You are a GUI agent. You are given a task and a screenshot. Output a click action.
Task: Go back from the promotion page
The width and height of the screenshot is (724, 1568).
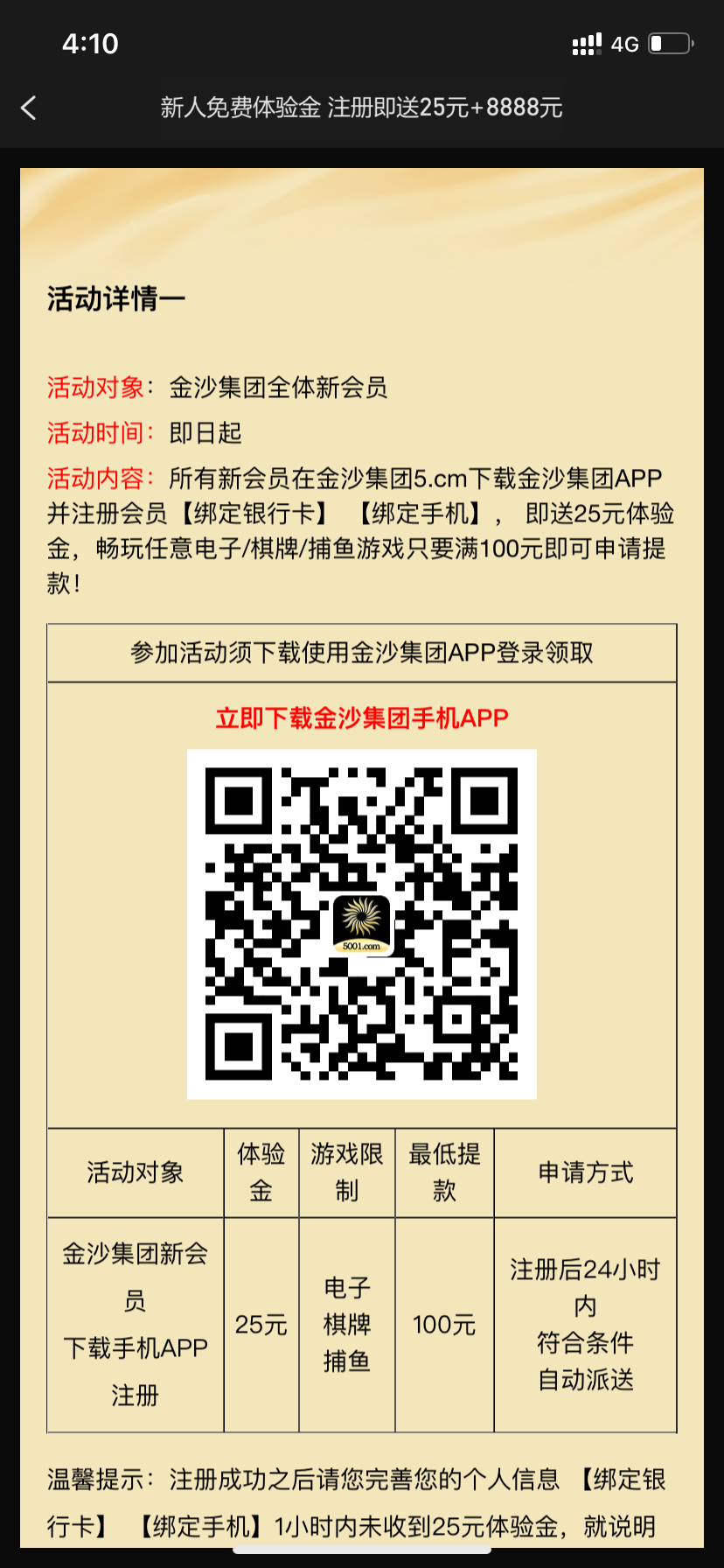click(x=29, y=108)
